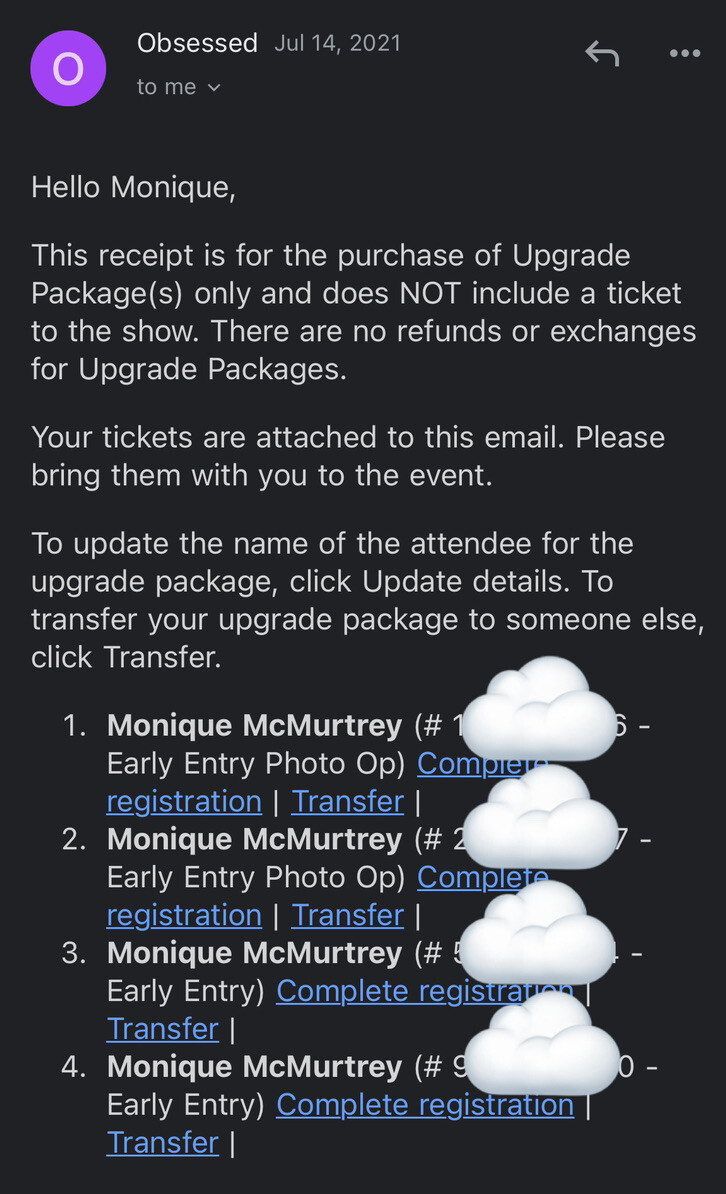The height and width of the screenshot is (1194, 726).
Task: Transfer ticket 2 Early Entry Photo Op
Action: (x=347, y=915)
